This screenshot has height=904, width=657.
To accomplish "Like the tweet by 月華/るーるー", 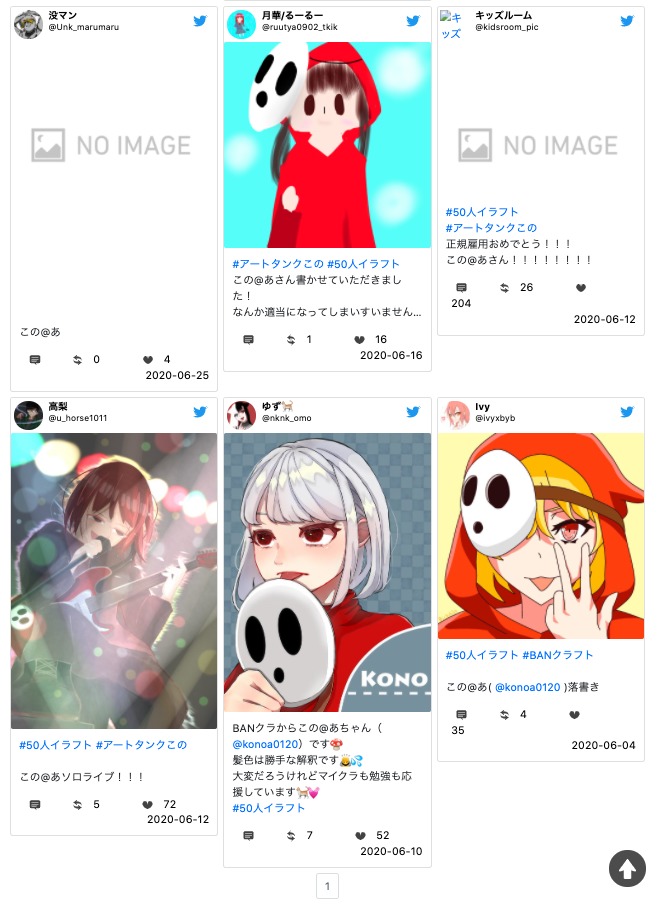I will click(x=359, y=340).
